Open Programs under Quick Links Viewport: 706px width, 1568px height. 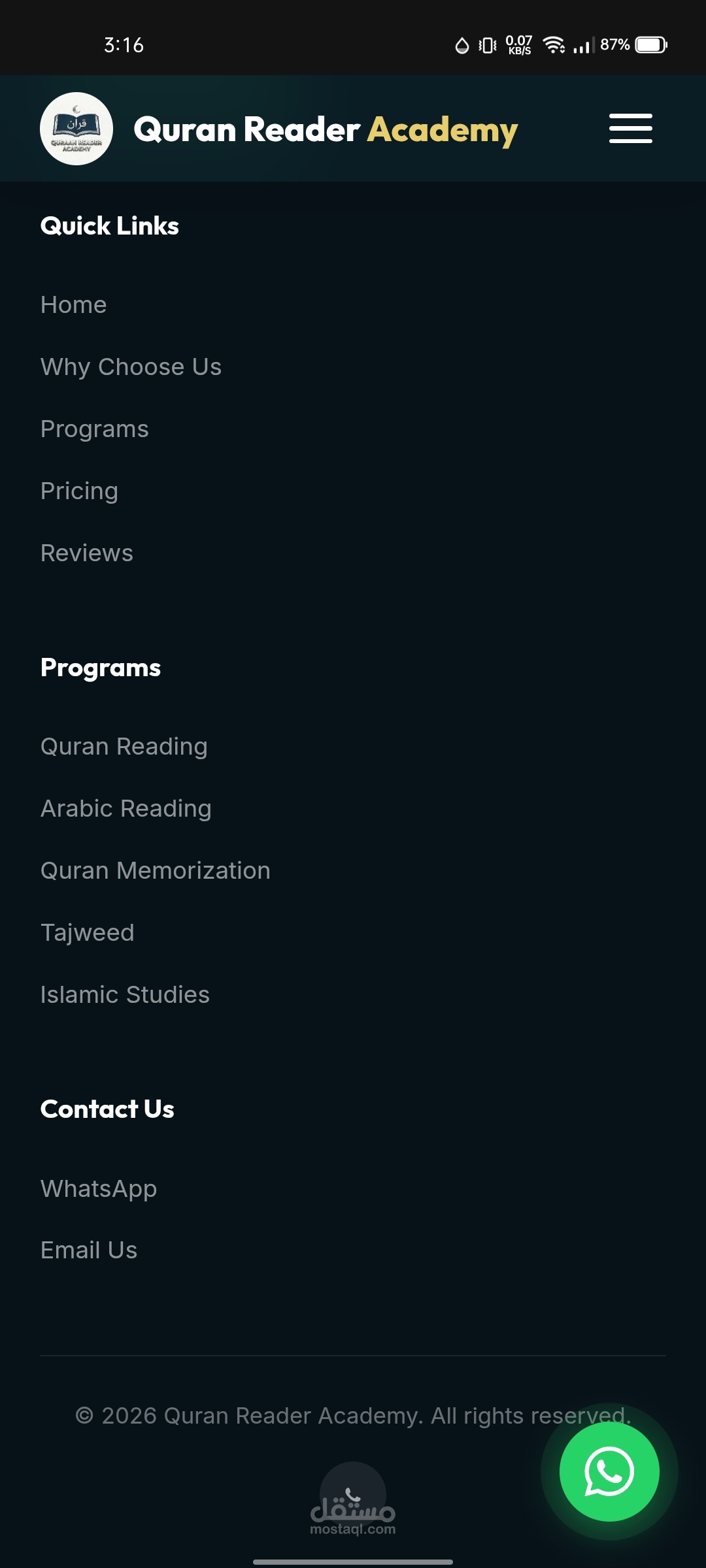pos(95,429)
